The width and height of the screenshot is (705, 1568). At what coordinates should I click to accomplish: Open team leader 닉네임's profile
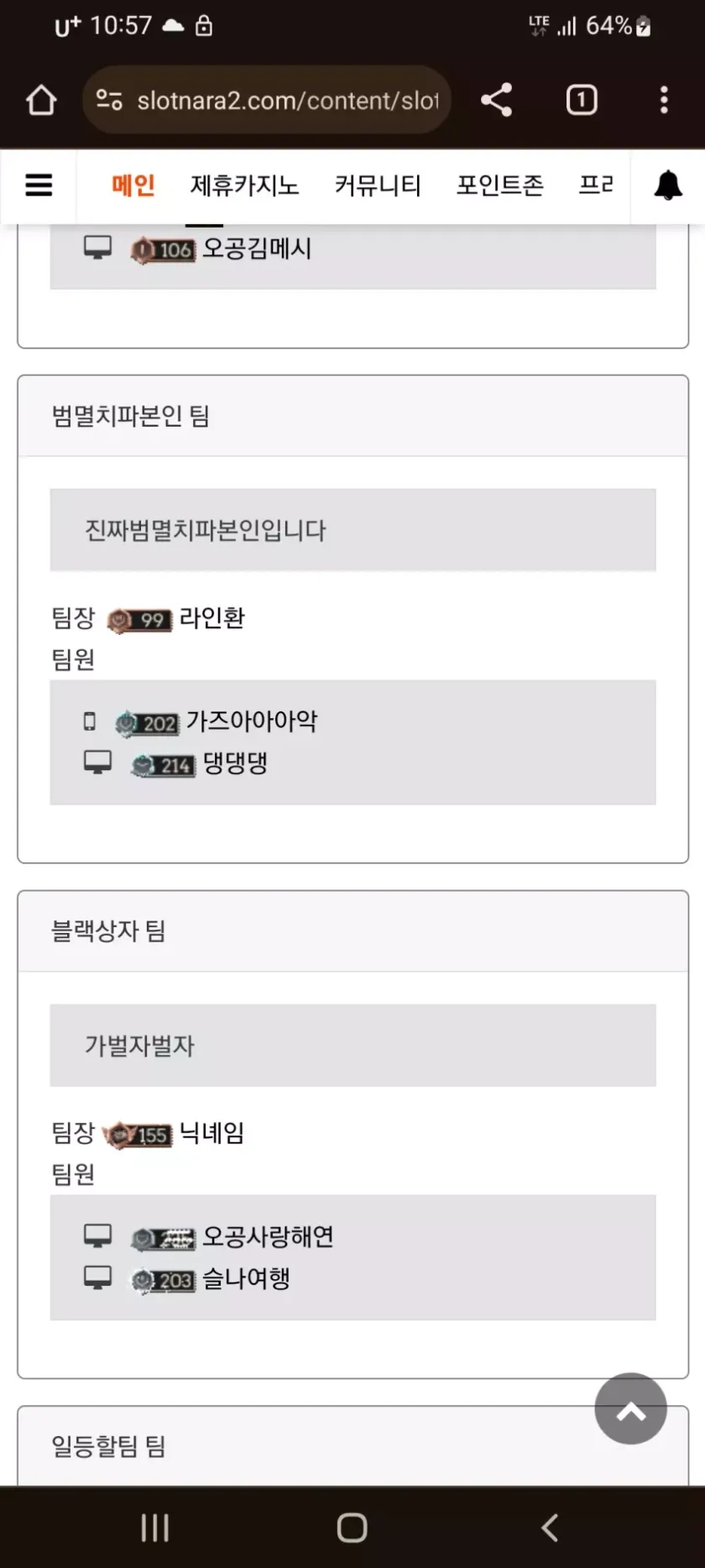[211, 1134]
